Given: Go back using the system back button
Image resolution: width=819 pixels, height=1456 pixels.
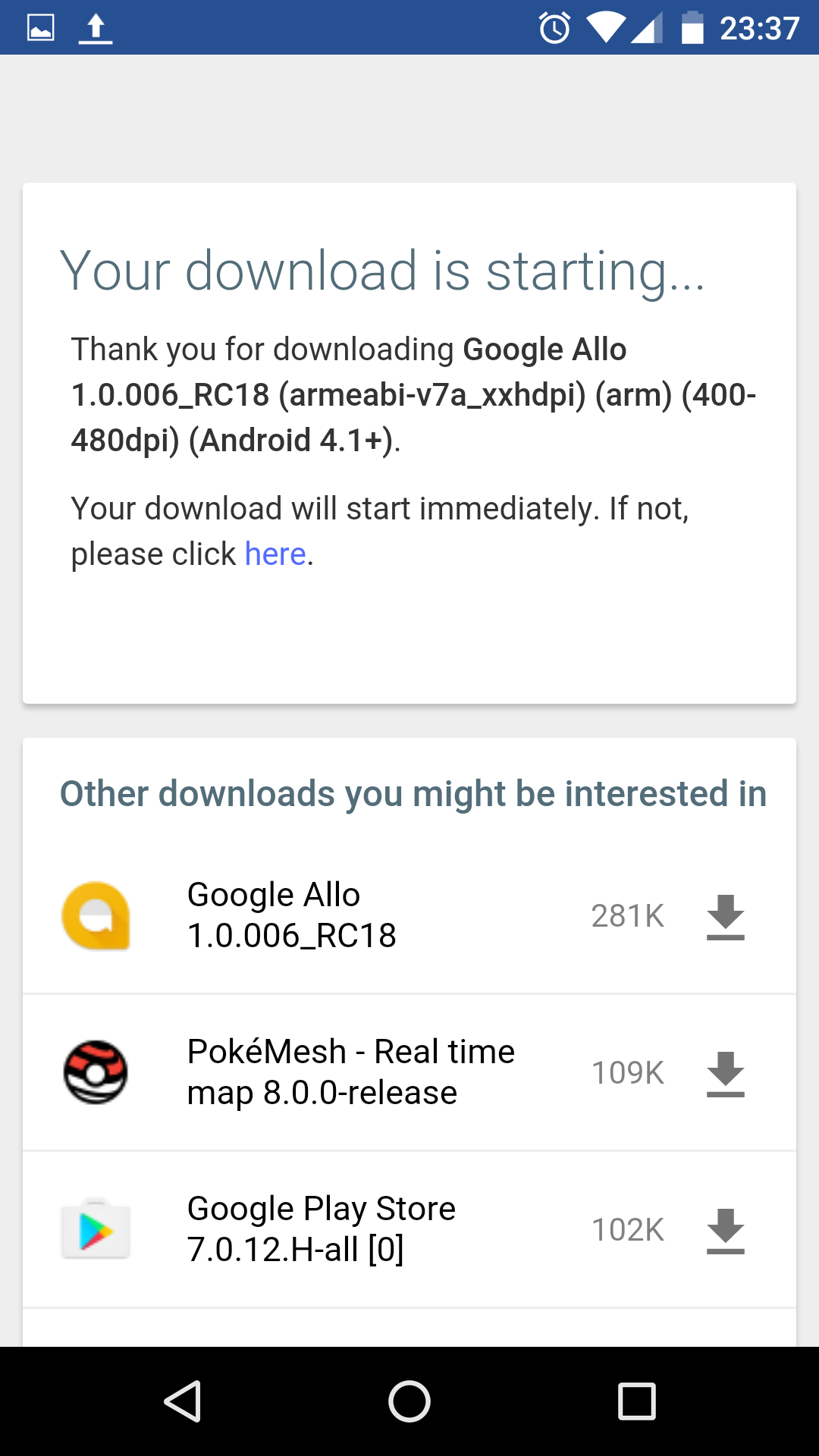Looking at the screenshot, I should [182, 1401].
